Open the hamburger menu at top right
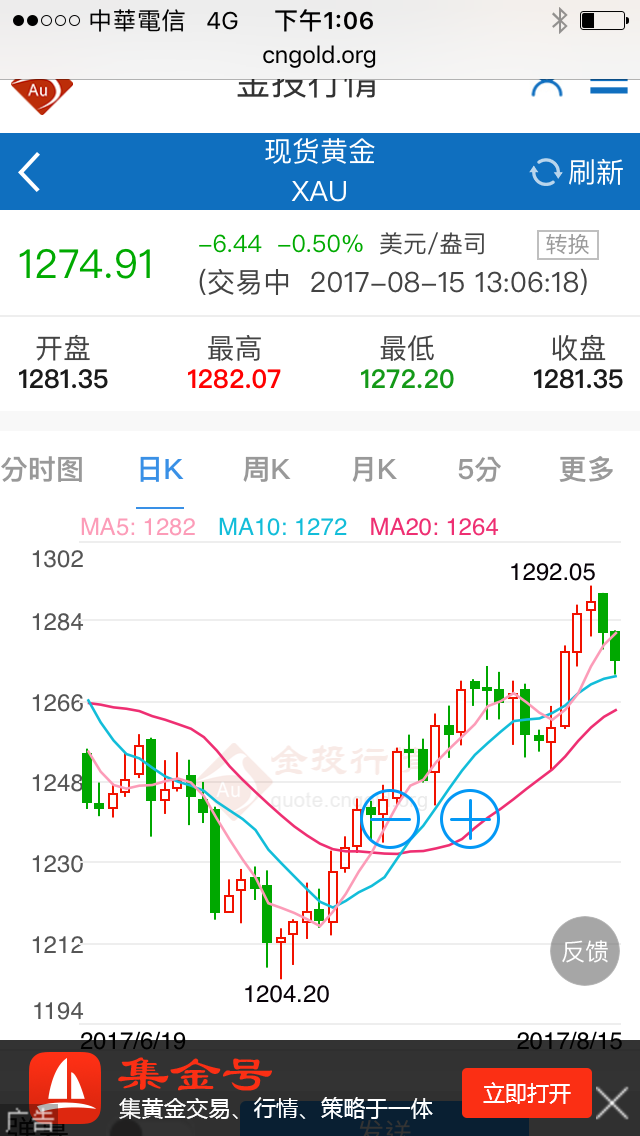 pyautogui.click(x=608, y=86)
